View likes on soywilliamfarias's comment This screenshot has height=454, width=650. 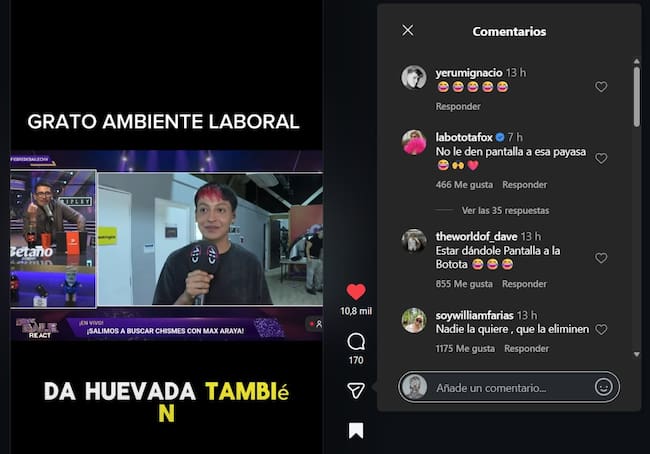(465, 349)
